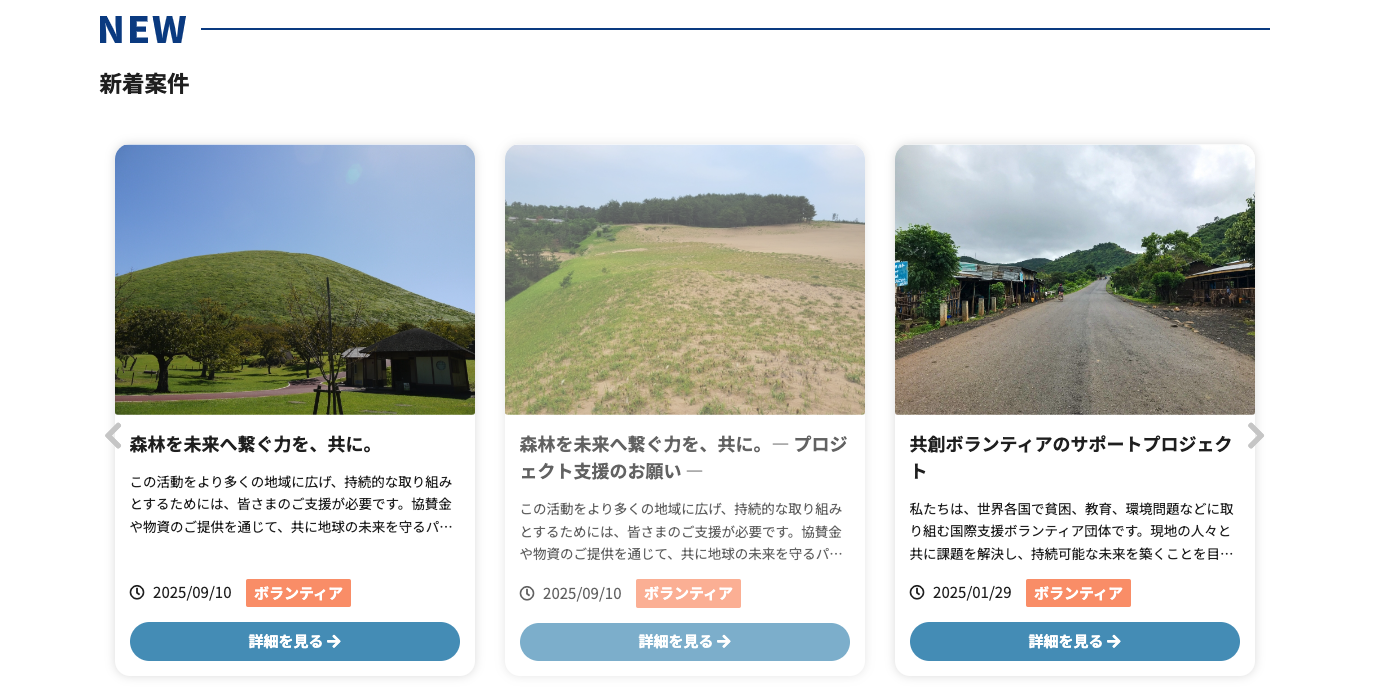Image resolution: width=1379 pixels, height=698 pixels.
Task: Open the 共創ボランティアのサポートプロジェクト card photo
Action: (x=1075, y=280)
